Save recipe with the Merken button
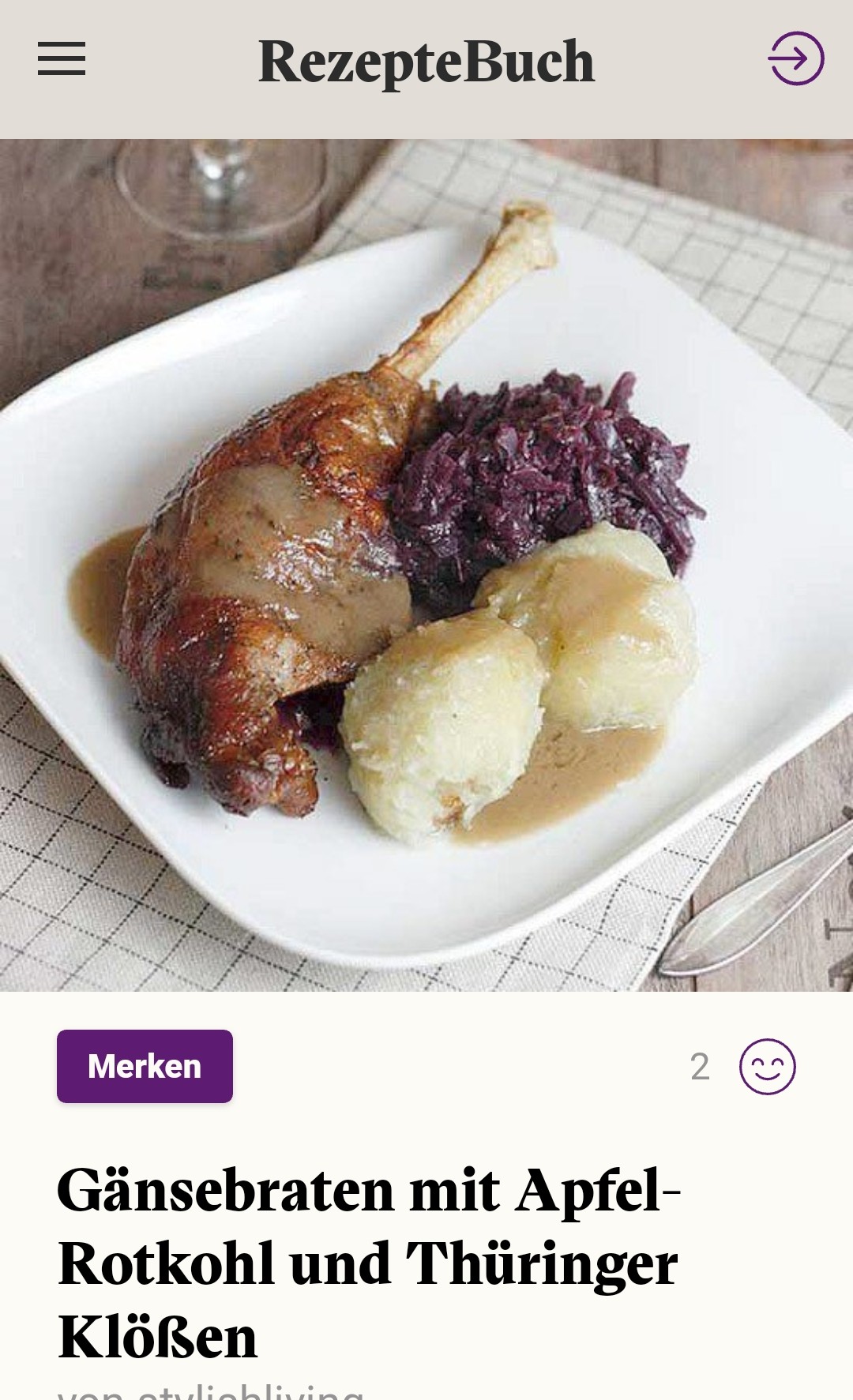Viewport: 853px width, 1400px height. coord(145,1066)
